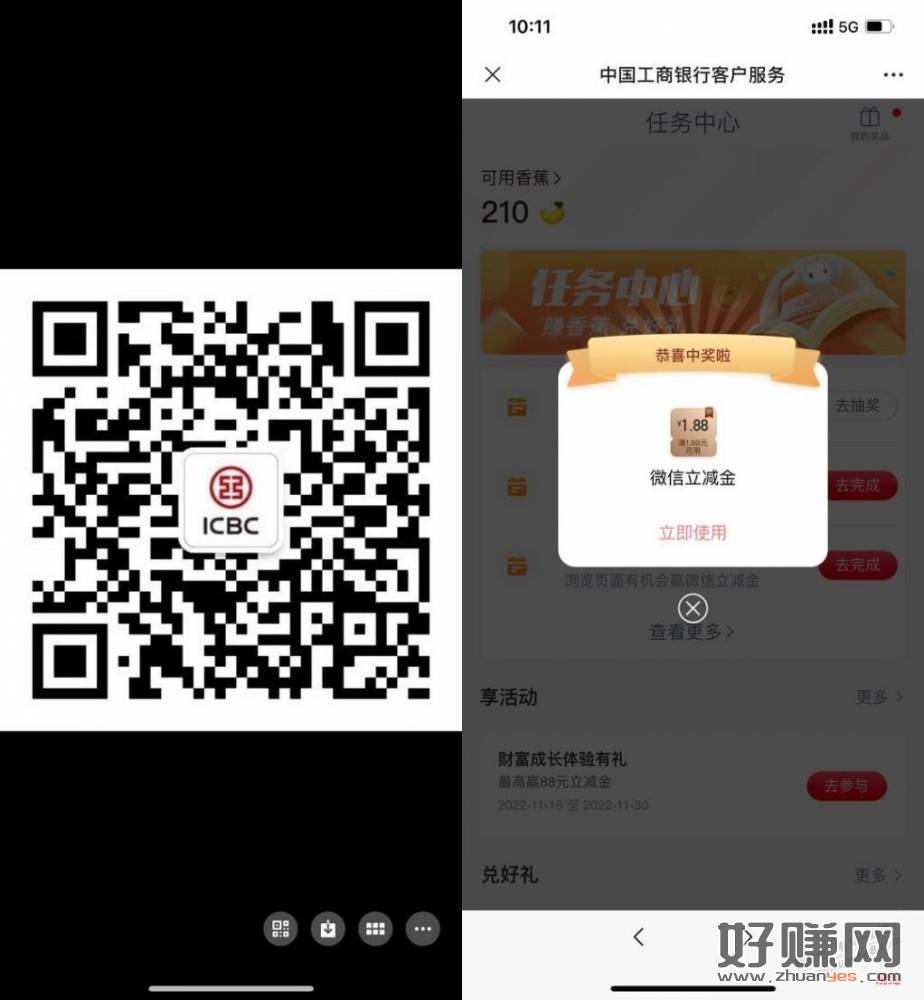
Task: Join 财富成长体验有礼 via 去参与
Action: tap(846, 786)
